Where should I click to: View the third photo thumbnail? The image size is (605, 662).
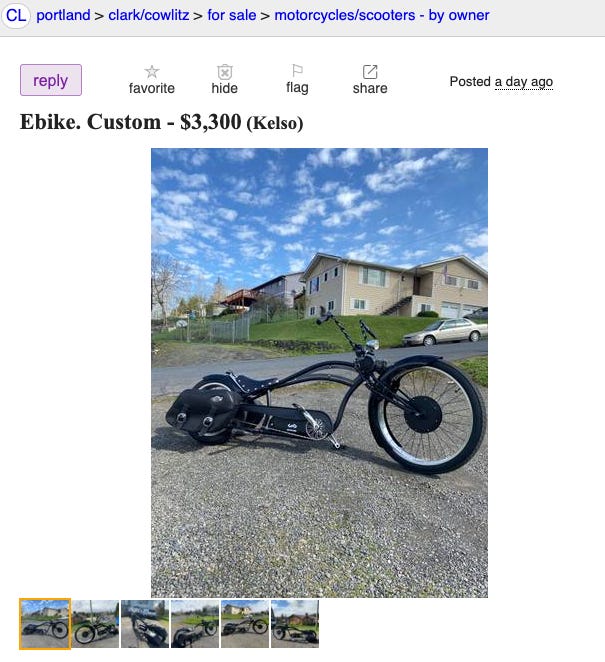click(x=145, y=624)
